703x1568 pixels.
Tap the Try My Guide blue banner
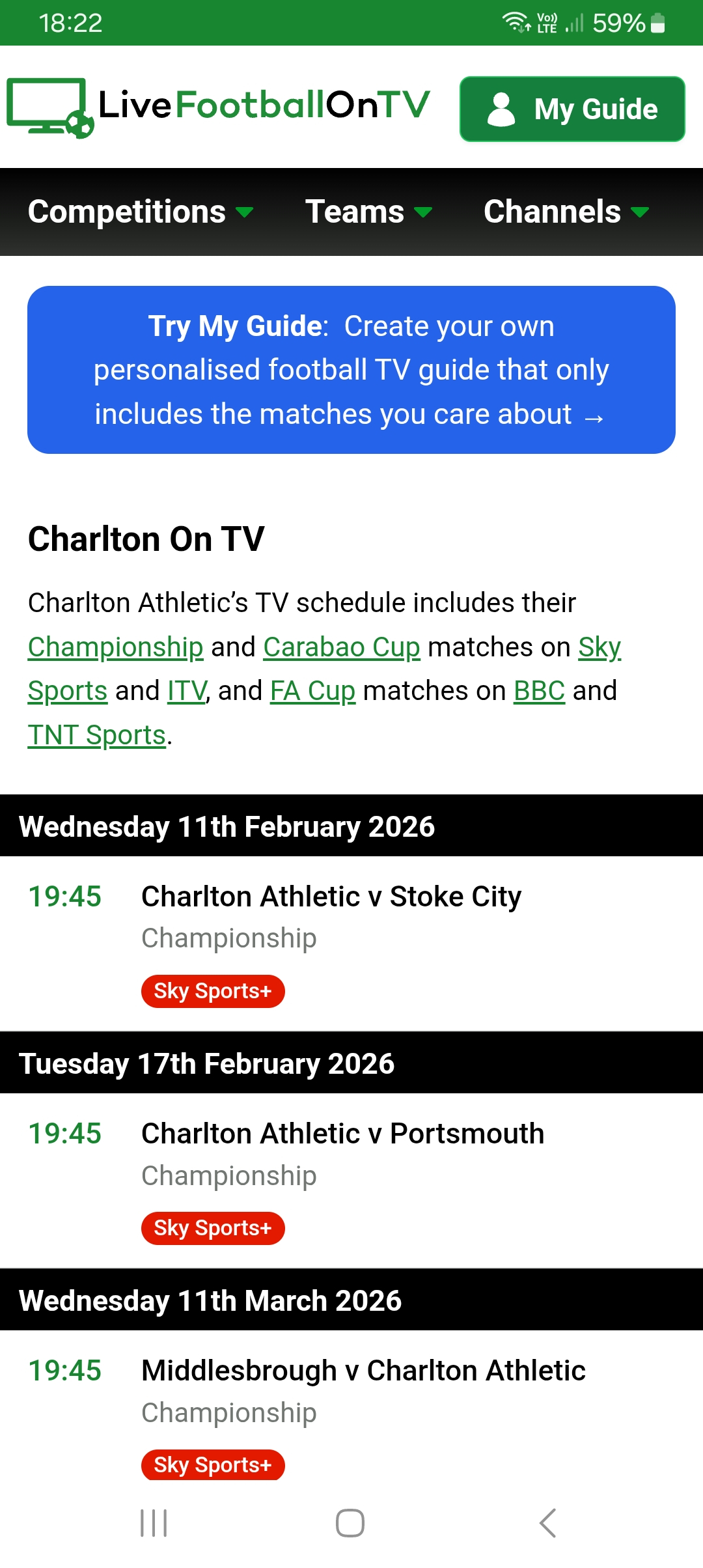(351, 370)
